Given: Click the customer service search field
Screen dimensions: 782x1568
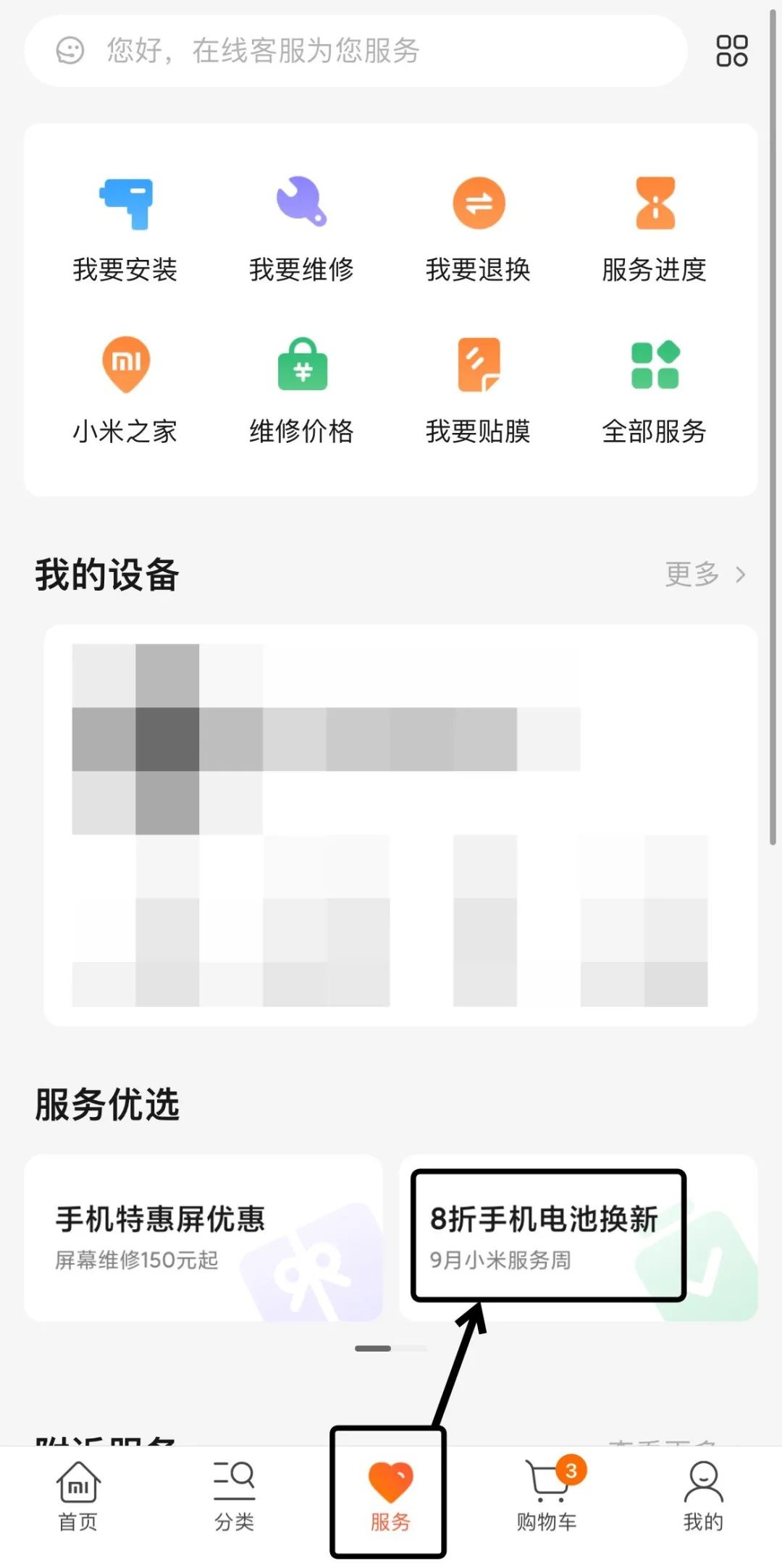Looking at the screenshot, I should tap(326, 51).
